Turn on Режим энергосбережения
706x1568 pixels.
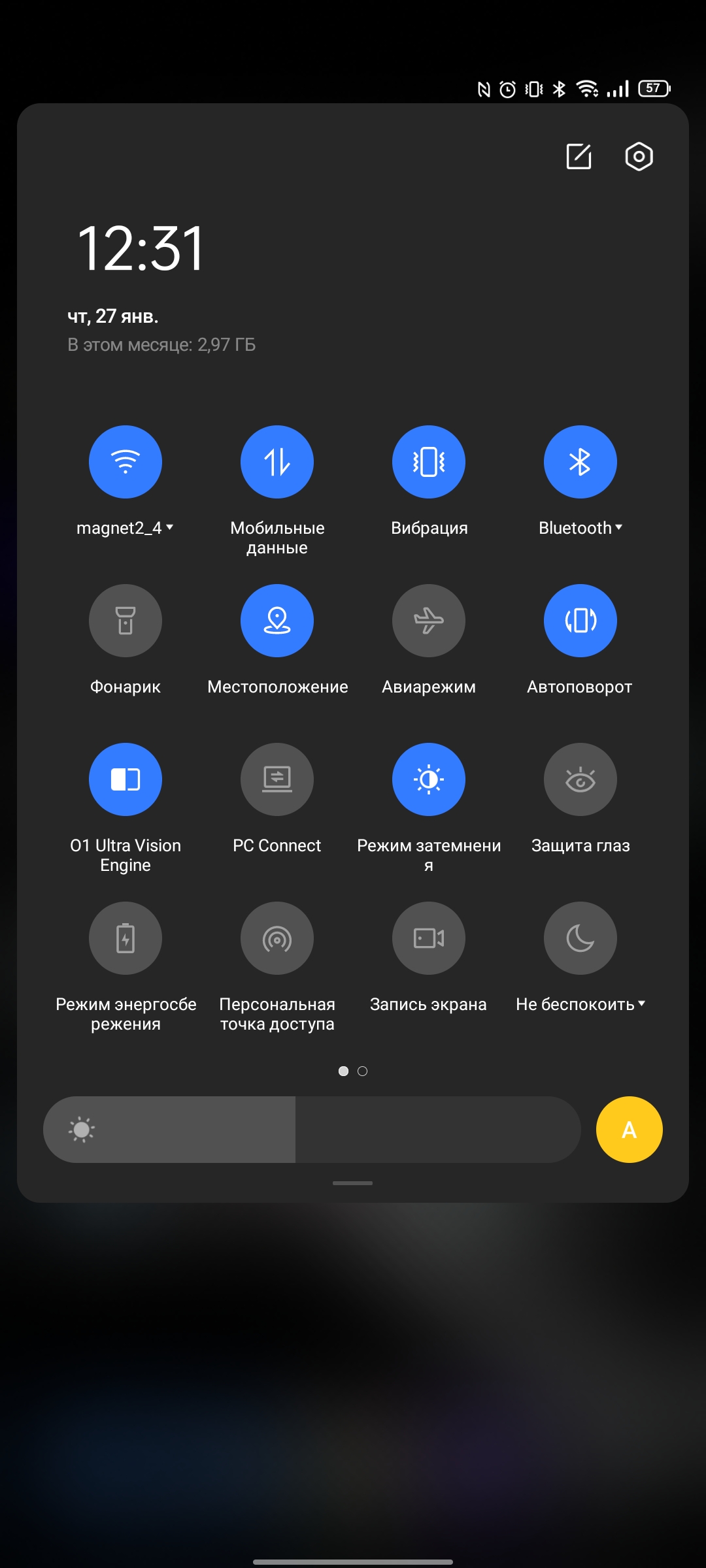(x=126, y=938)
